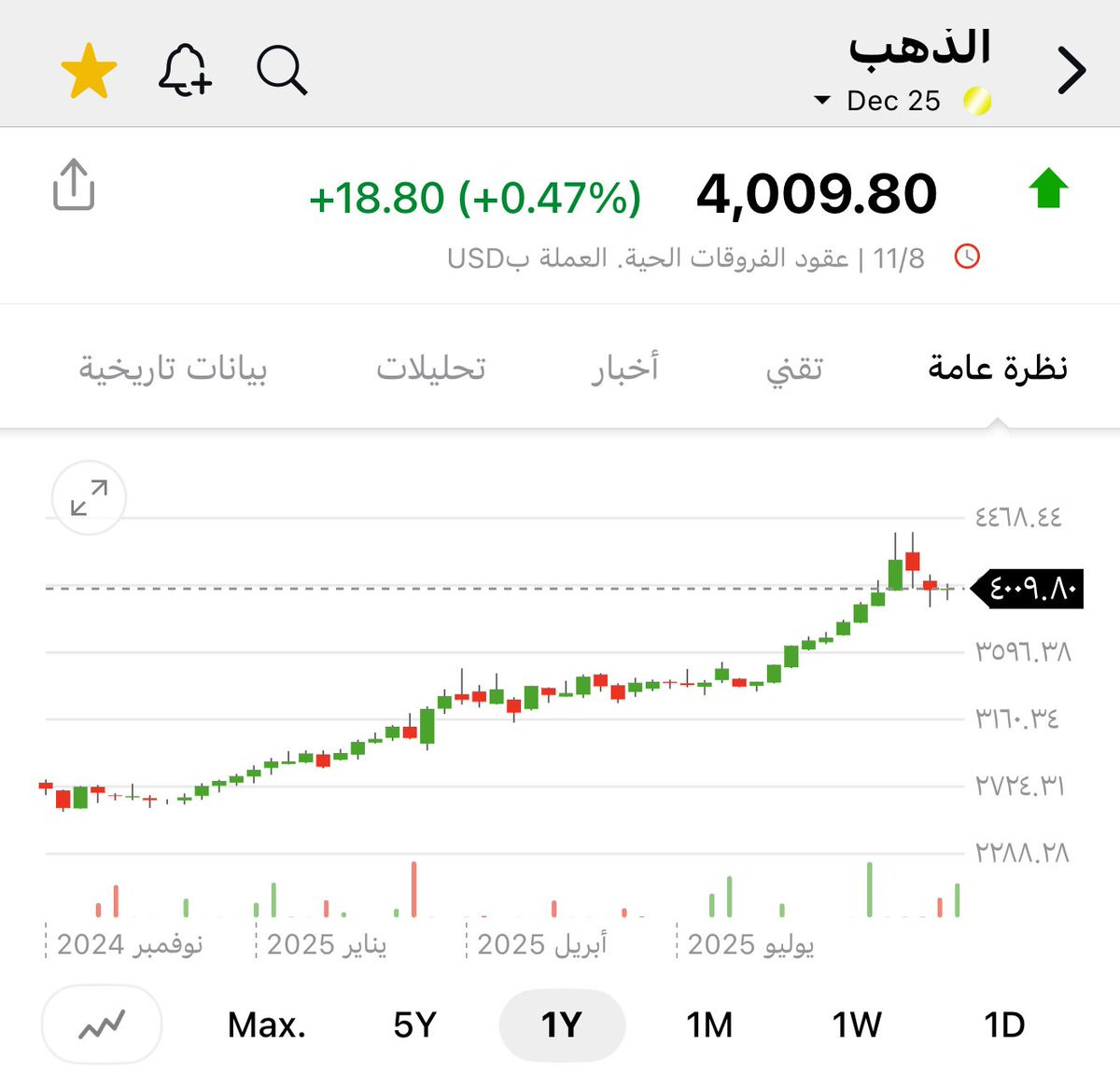
Task: Select the 5Y time range
Action: (x=414, y=1024)
